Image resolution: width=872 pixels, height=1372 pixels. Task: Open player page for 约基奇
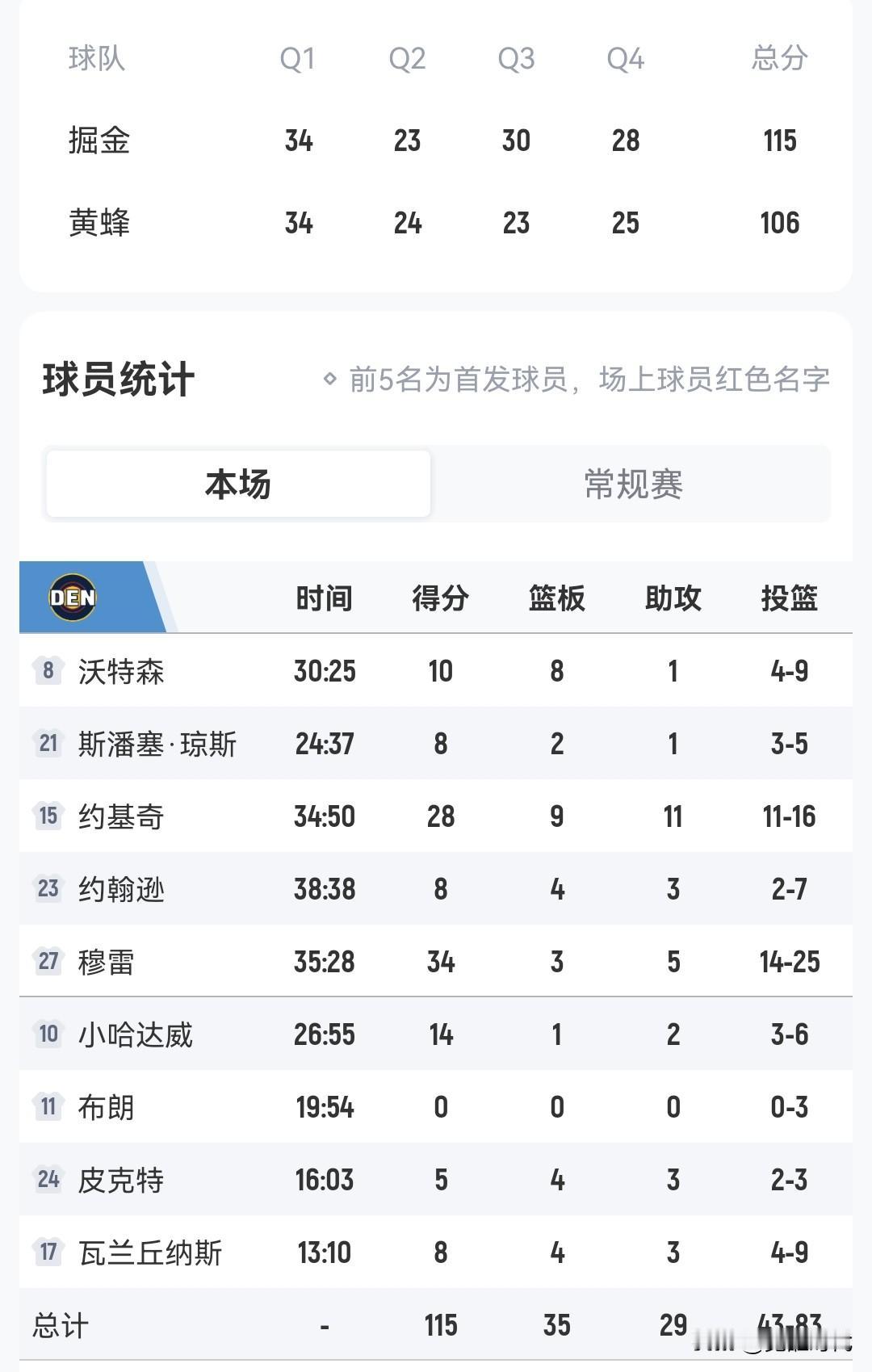[x=121, y=816]
